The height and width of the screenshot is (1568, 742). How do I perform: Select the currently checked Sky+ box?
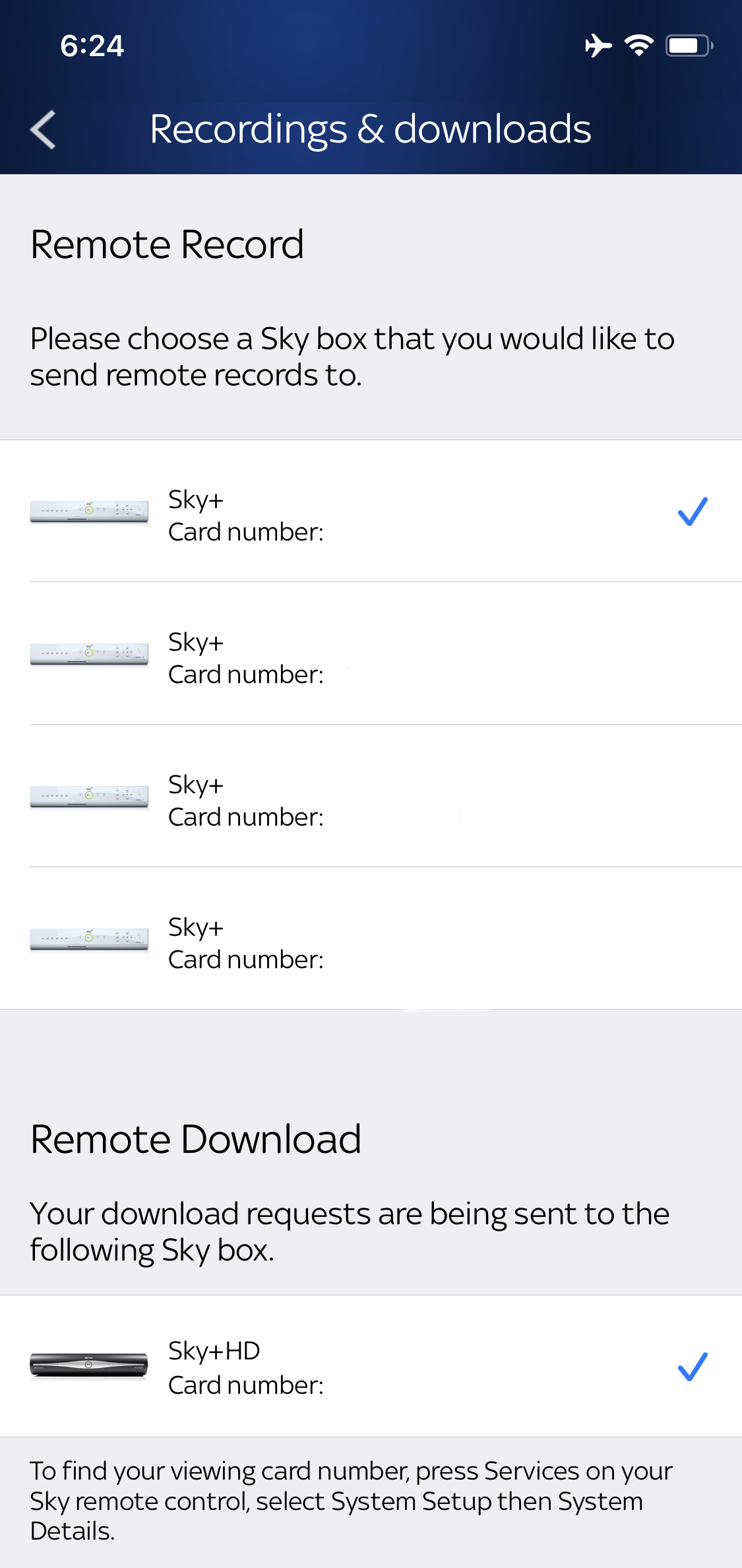369,512
